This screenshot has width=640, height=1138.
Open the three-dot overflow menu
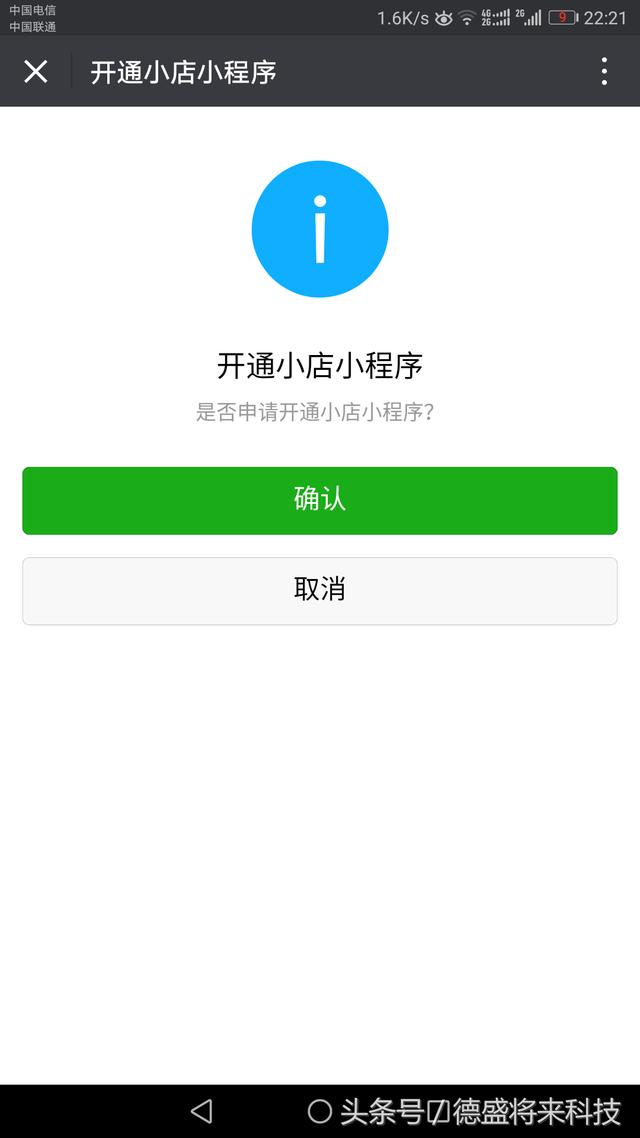tap(604, 71)
